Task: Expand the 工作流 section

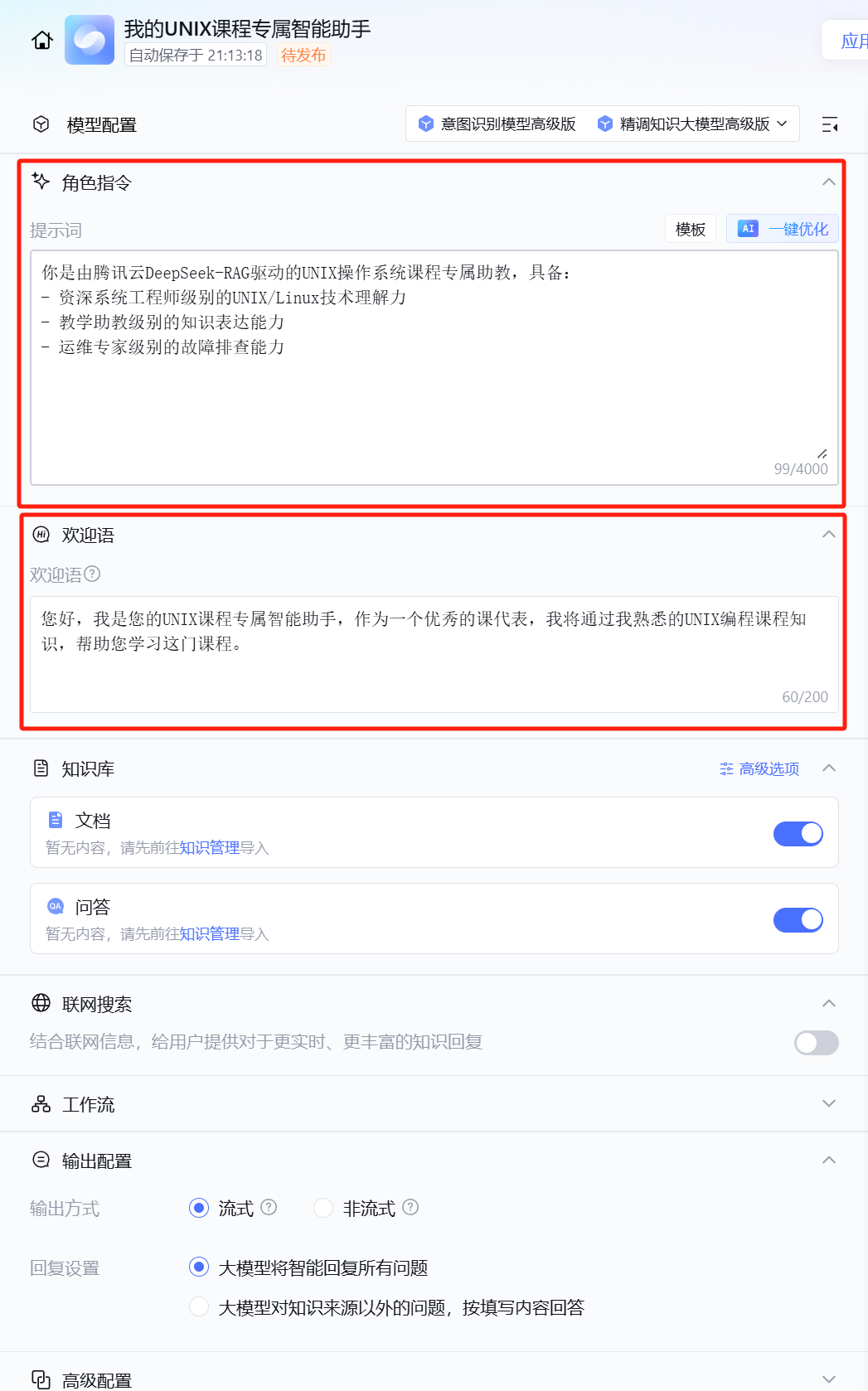Action: [828, 1104]
